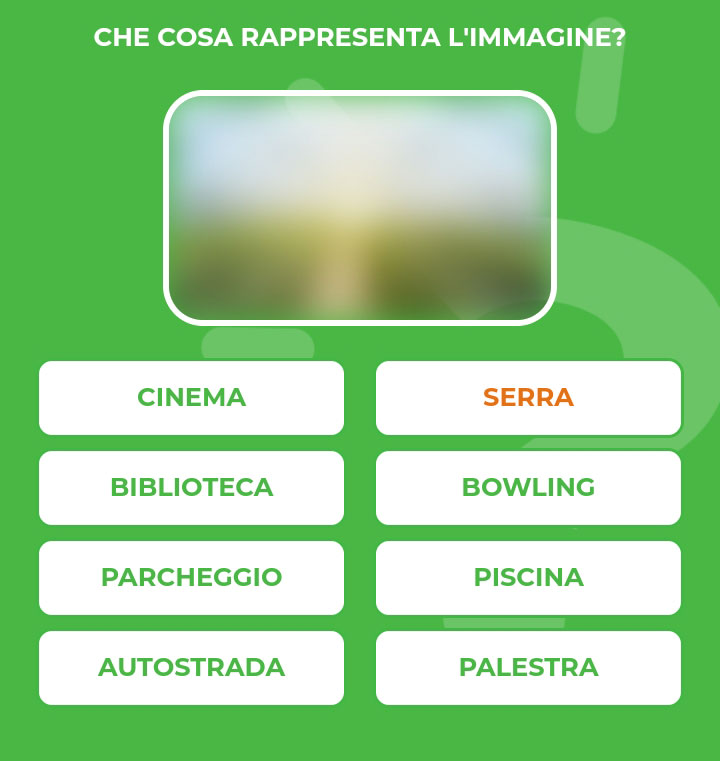
Task: Pick the PALESTRA answer
Action: pyautogui.click(x=528, y=668)
